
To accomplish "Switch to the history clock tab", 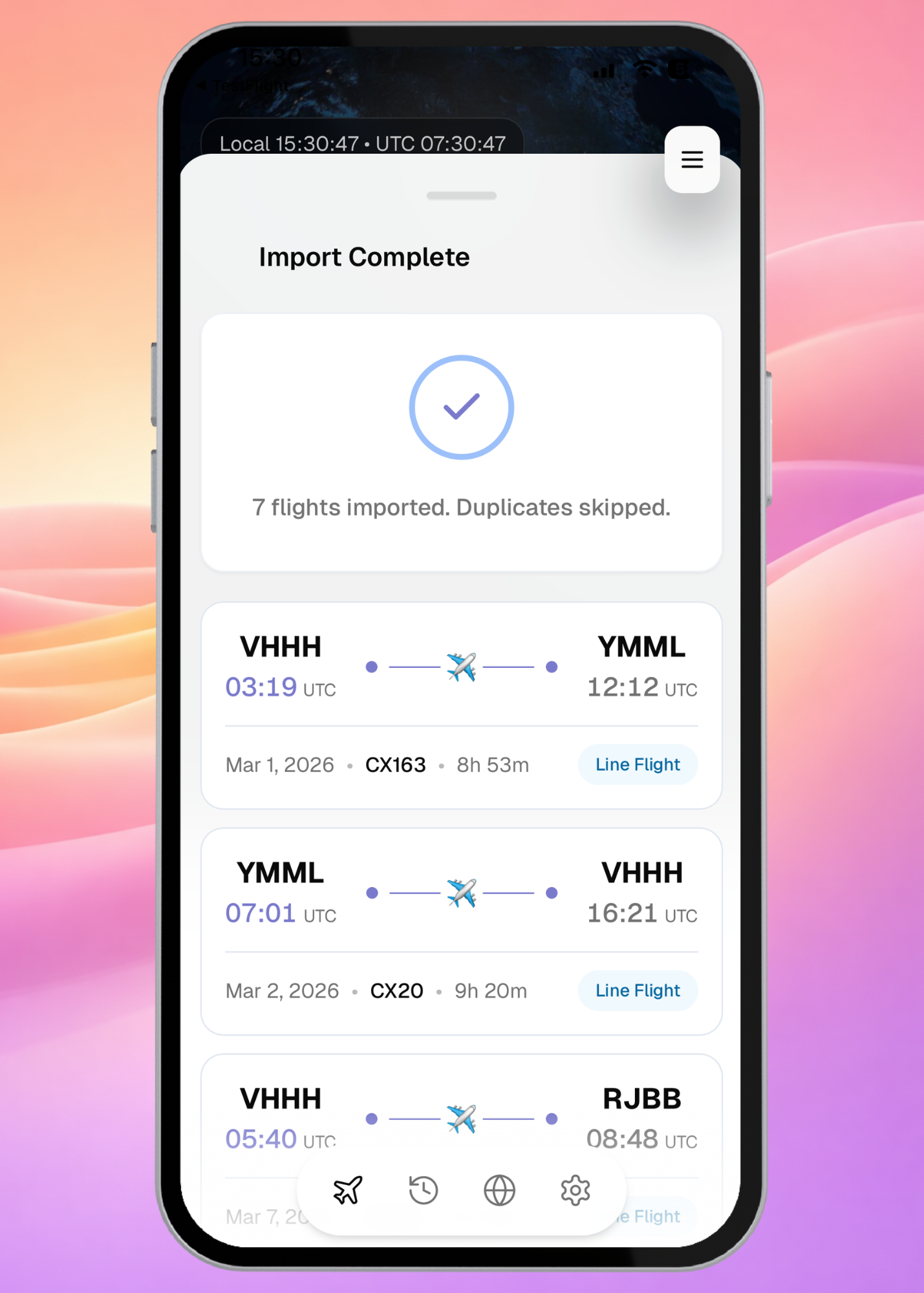I will pos(424,1190).
